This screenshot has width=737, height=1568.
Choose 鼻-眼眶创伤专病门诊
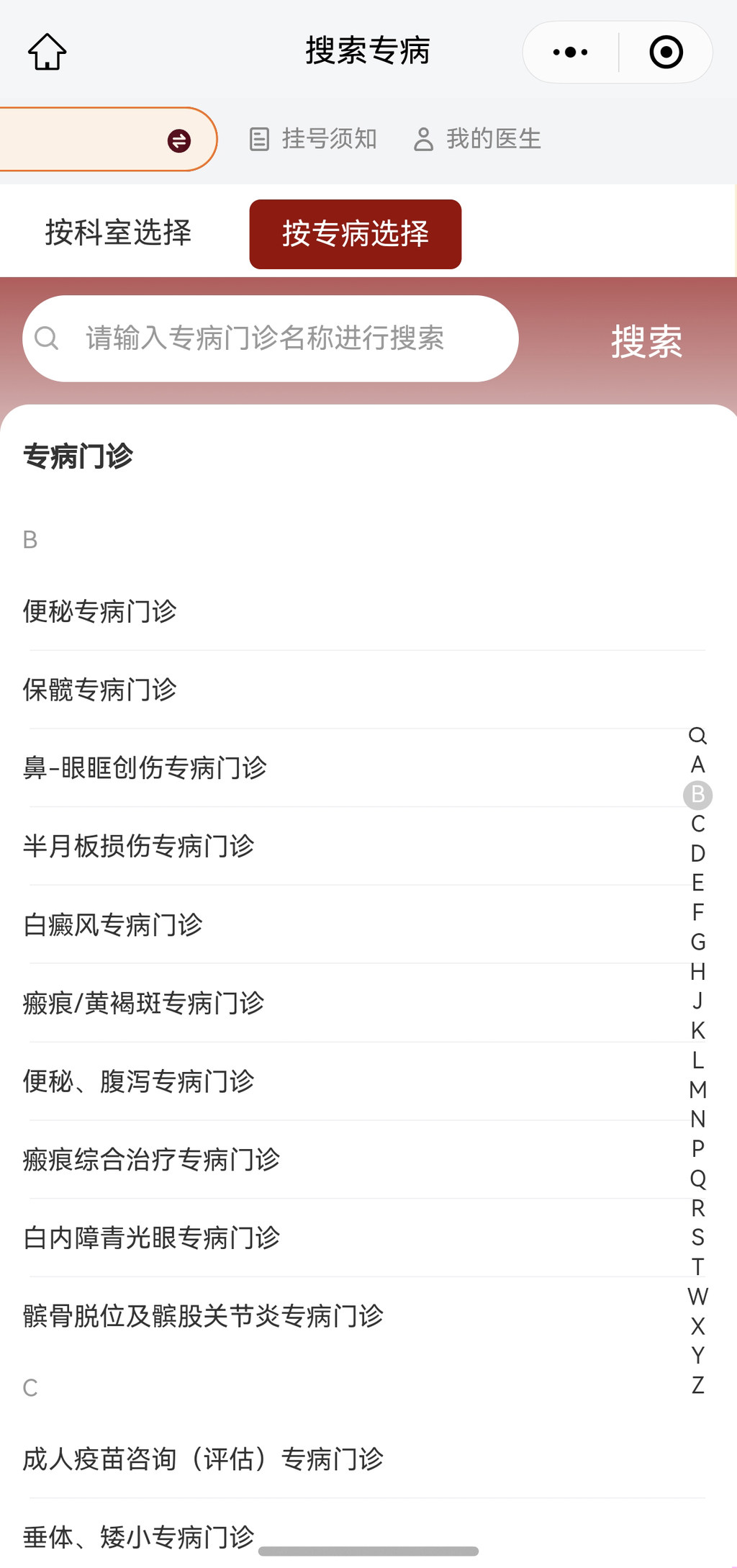click(x=145, y=768)
